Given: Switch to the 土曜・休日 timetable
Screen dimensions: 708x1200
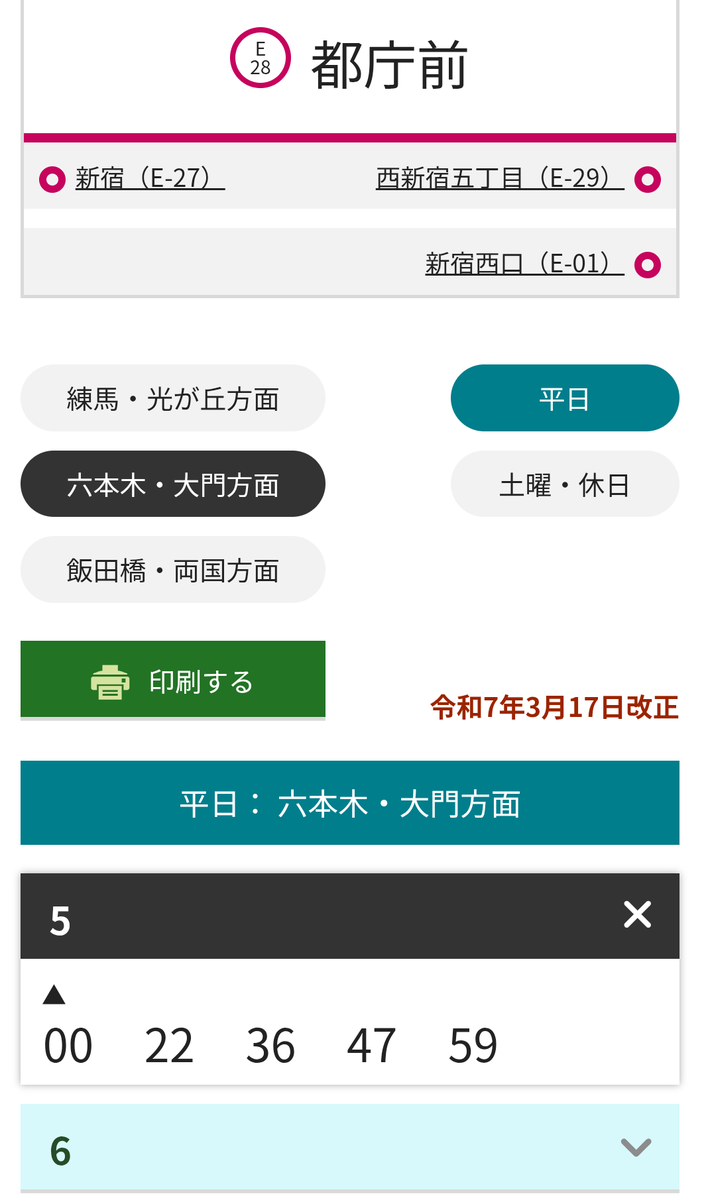Looking at the screenshot, I should click(565, 484).
